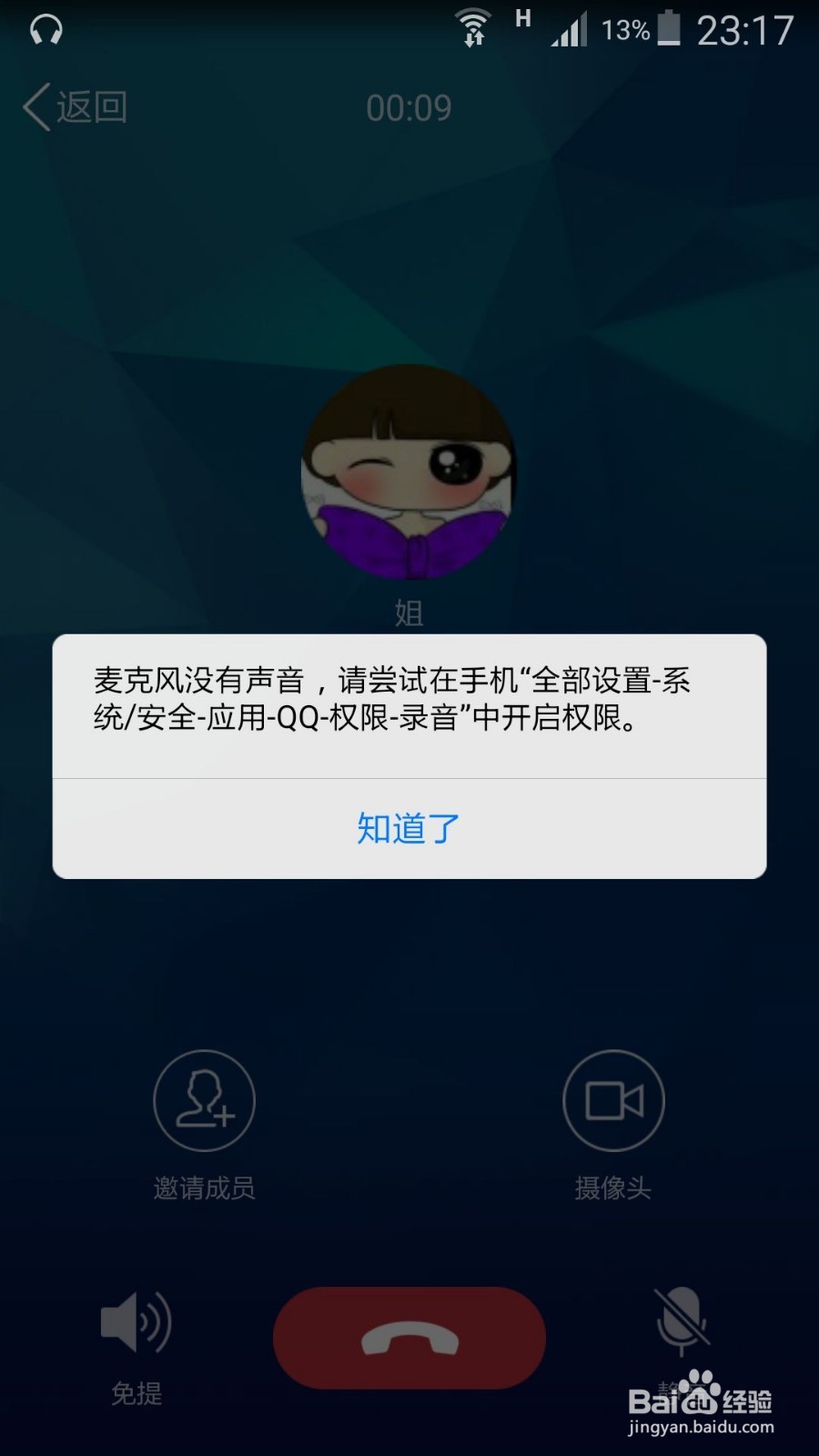
Task: Tap the 00:09 call duration timer
Action: pyautogui.click(x=409, y=106)
